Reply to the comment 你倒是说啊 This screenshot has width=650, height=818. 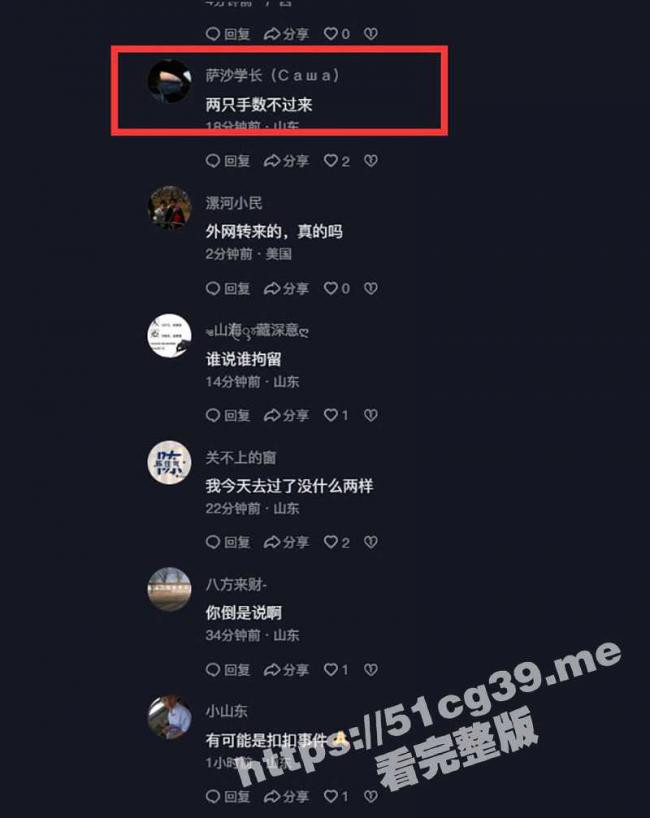point(227,669)
